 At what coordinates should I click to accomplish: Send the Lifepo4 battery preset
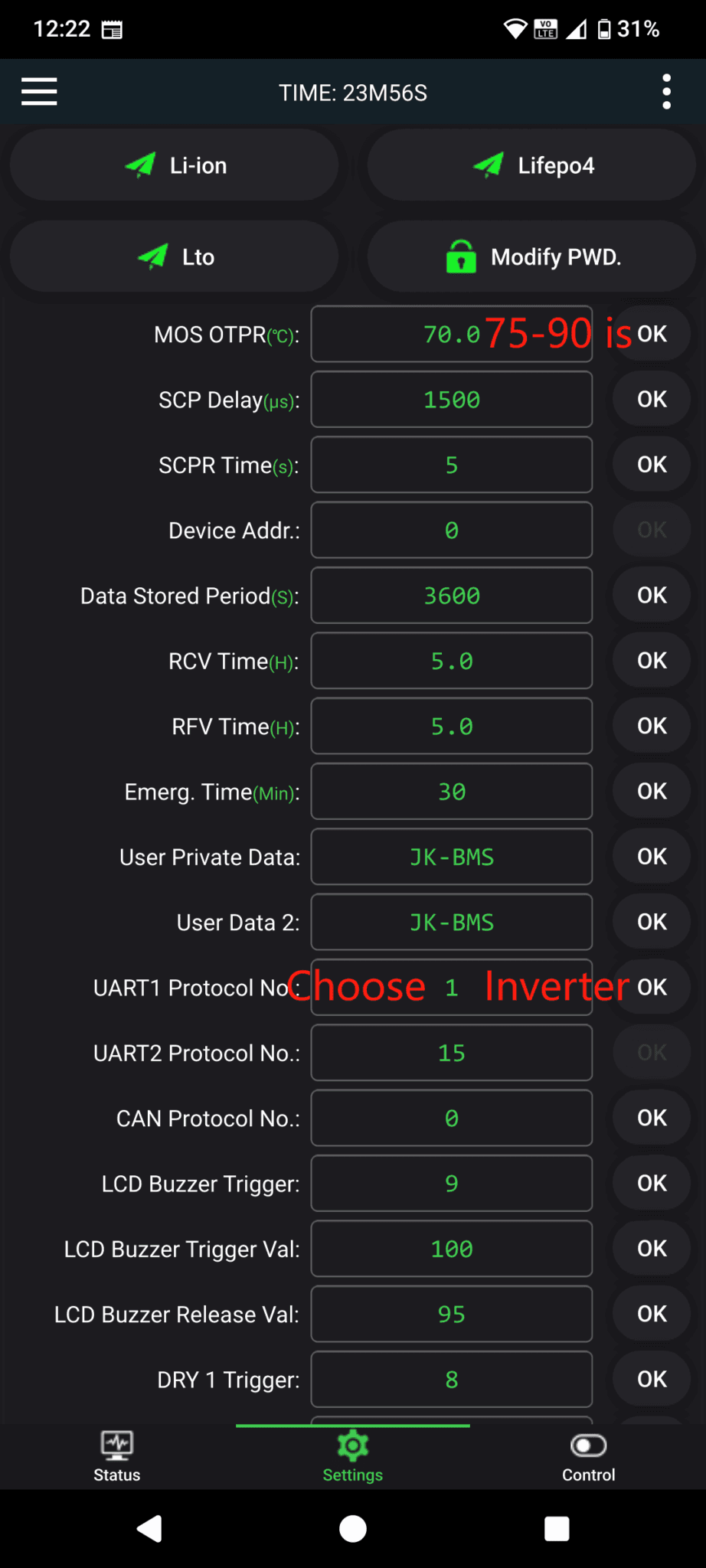pos(531,165)
